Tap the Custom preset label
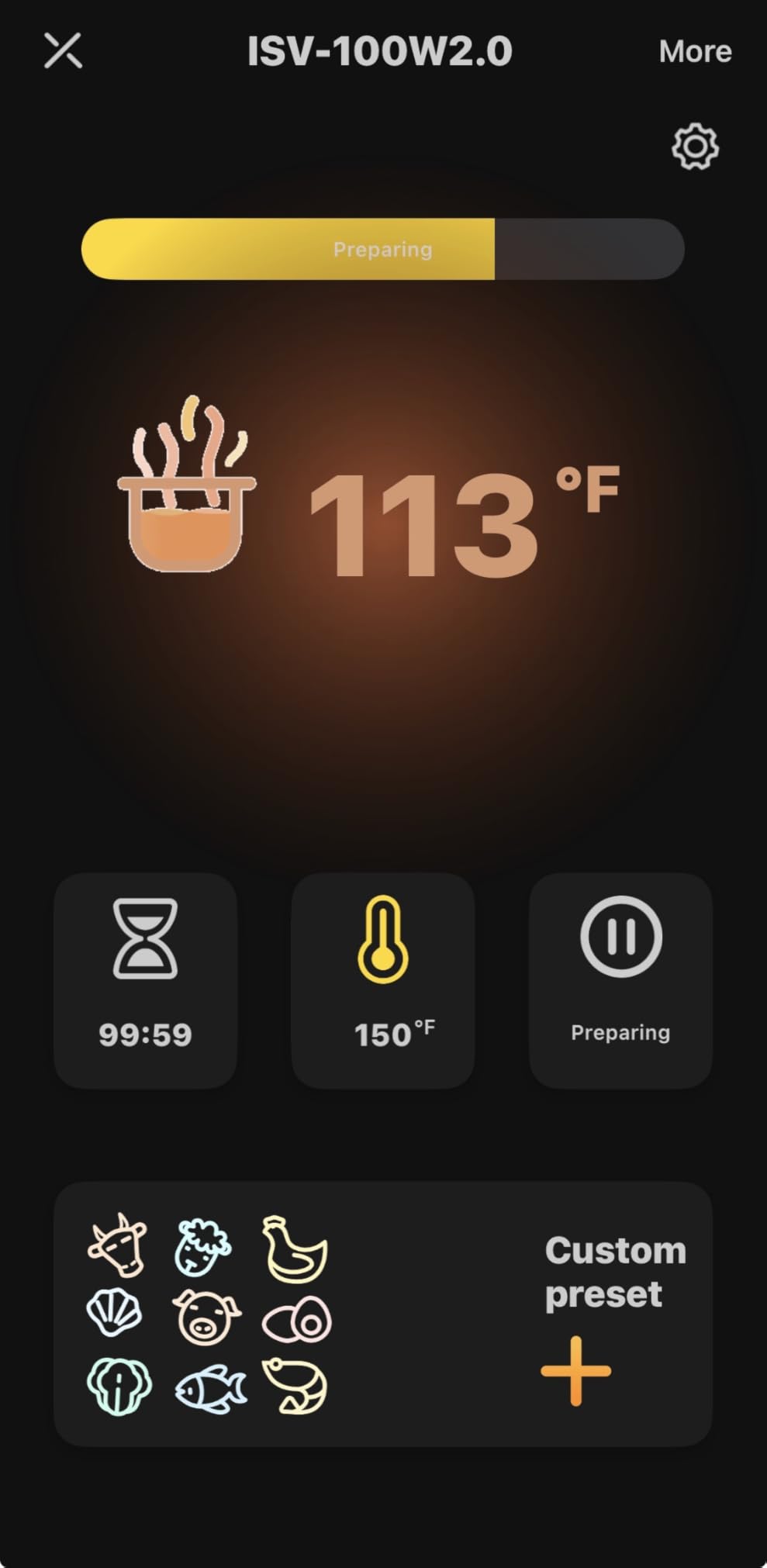The height and width of the screenshot is (1568, 767). (614, 1272)
